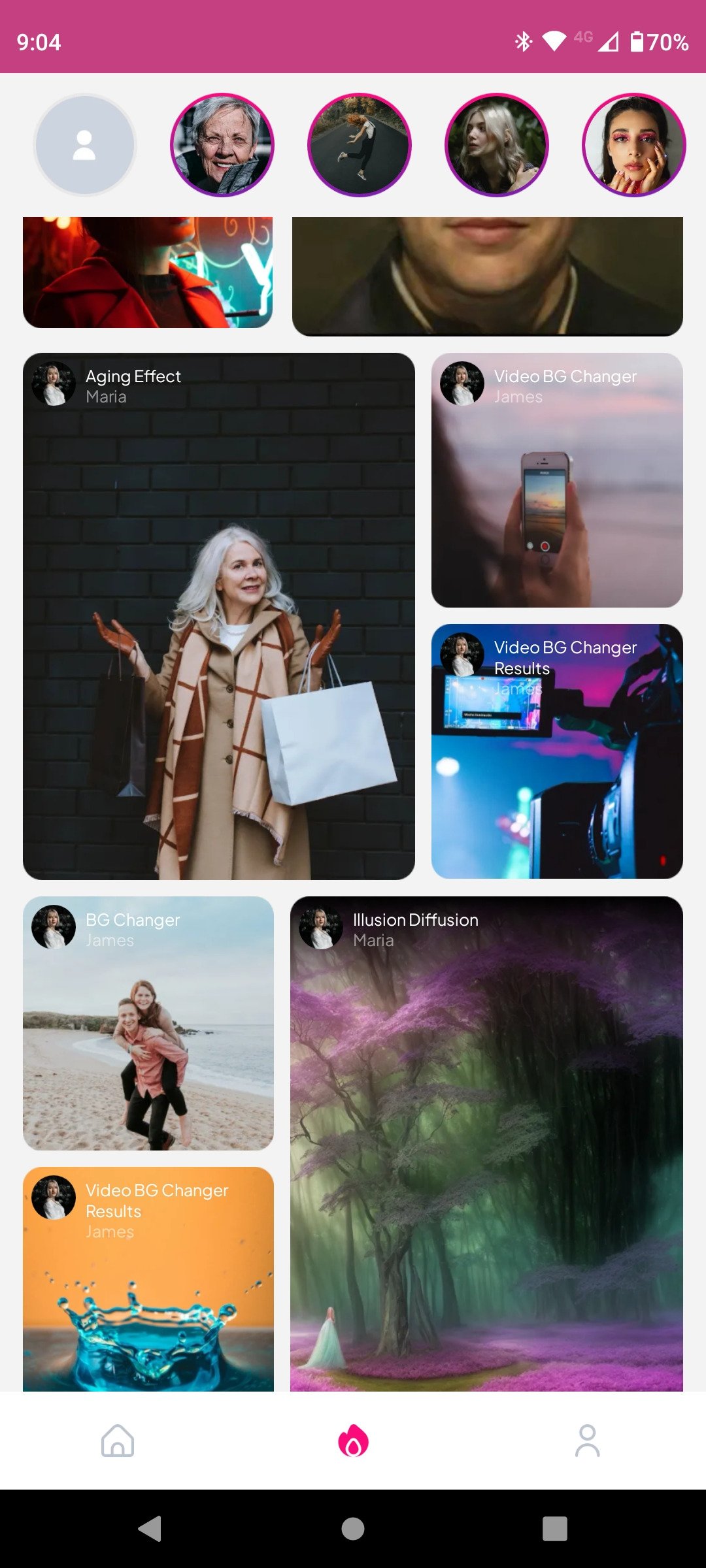Switch to the Home tab
The image size is (706, 1568).
(x=118, y=1441)
